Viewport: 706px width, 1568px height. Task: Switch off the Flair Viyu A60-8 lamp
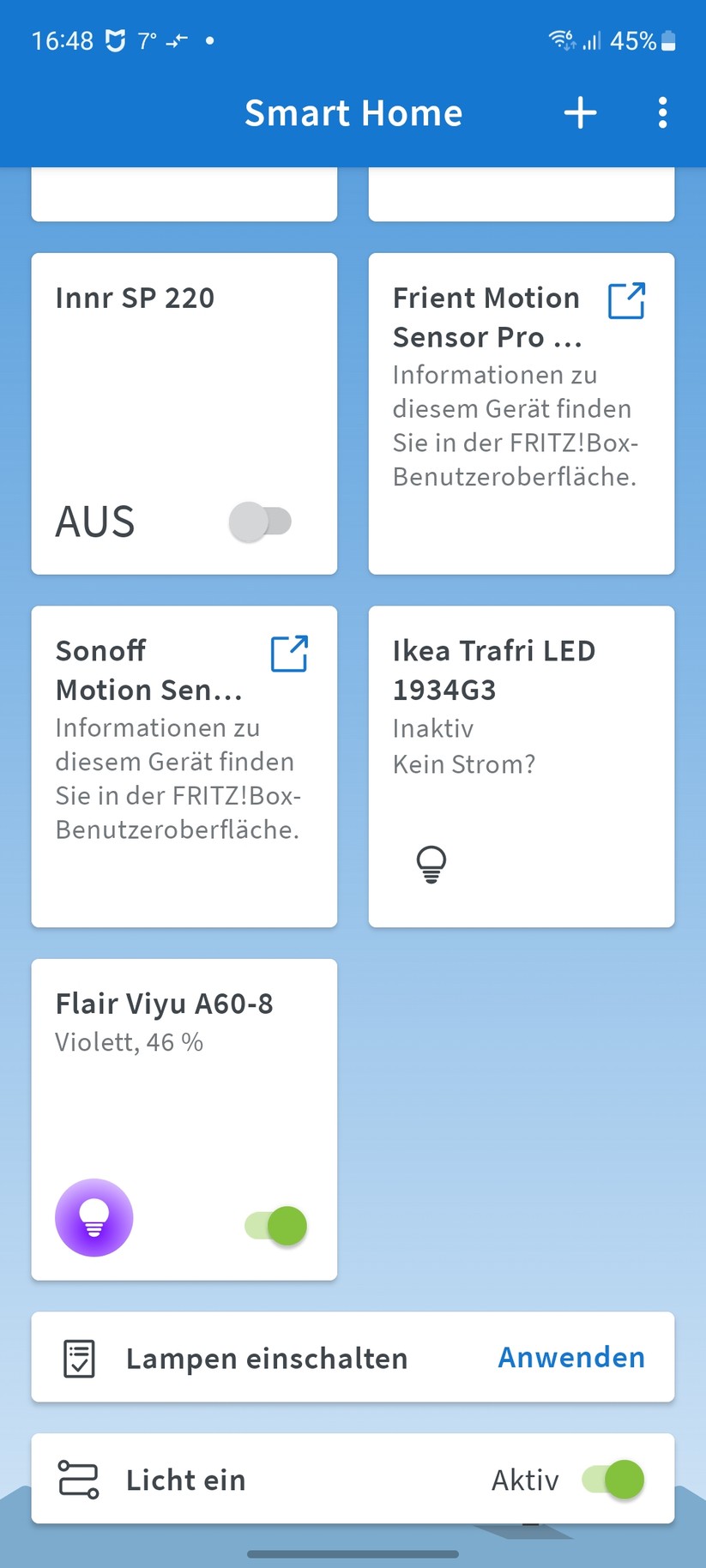point(274,1226)
